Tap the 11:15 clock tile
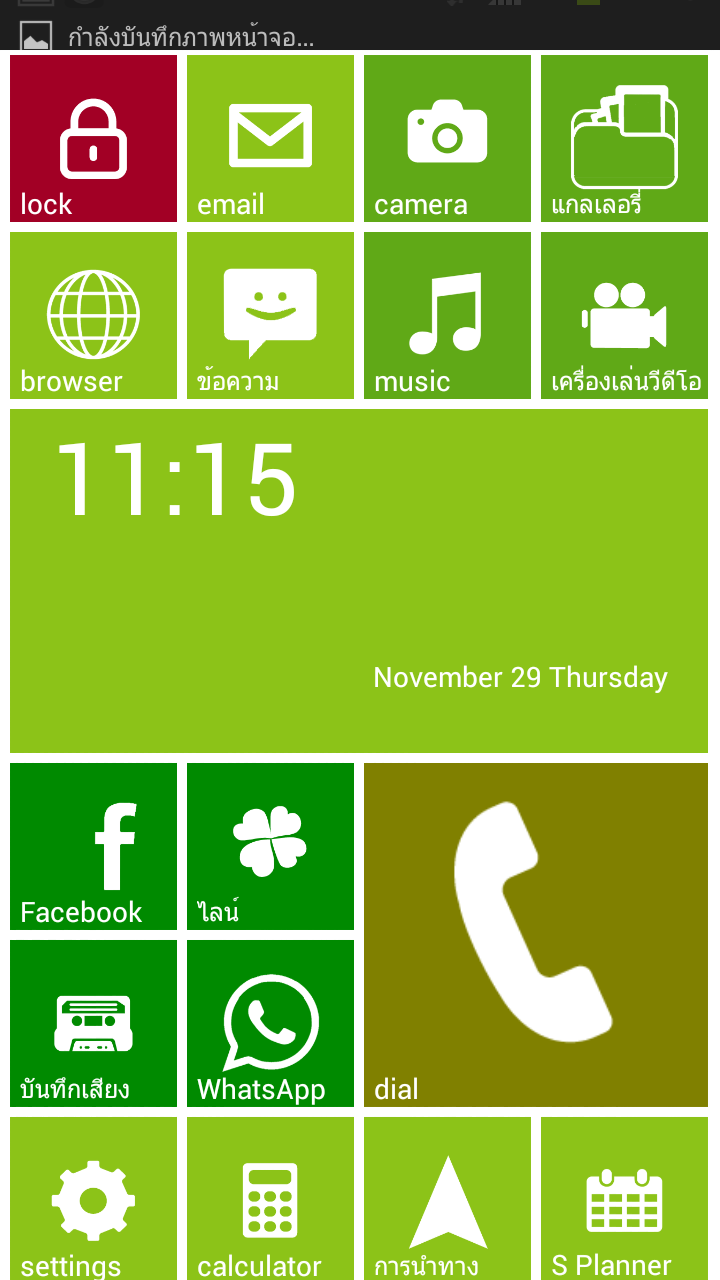Image resolution: width=720 pixels, height=1280 pixels. pyautogui.click(x=359, y=580)
